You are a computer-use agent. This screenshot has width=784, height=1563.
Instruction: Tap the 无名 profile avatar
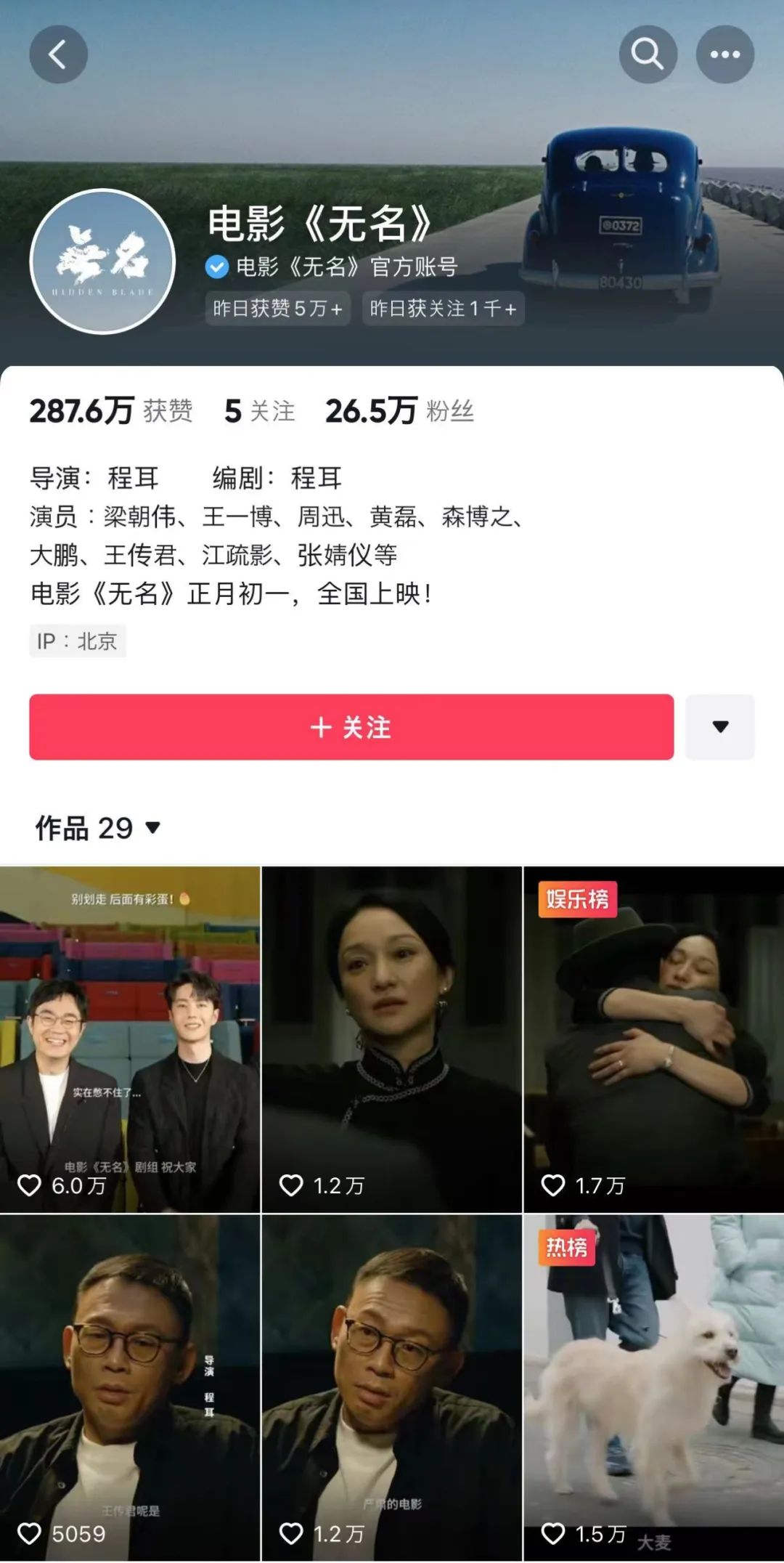click(x=102, y=262)
